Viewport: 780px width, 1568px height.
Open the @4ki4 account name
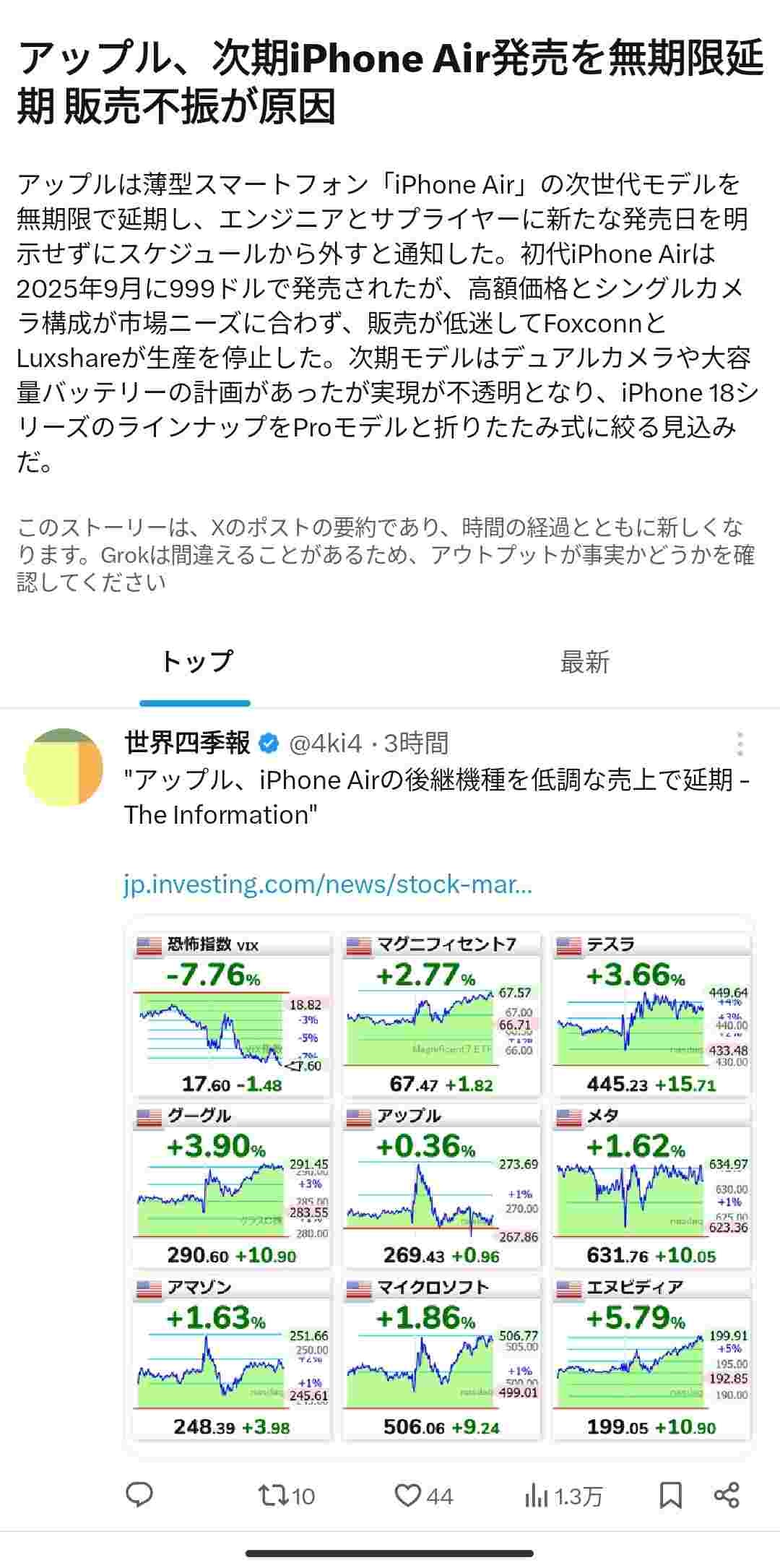[x=325, y=743]
